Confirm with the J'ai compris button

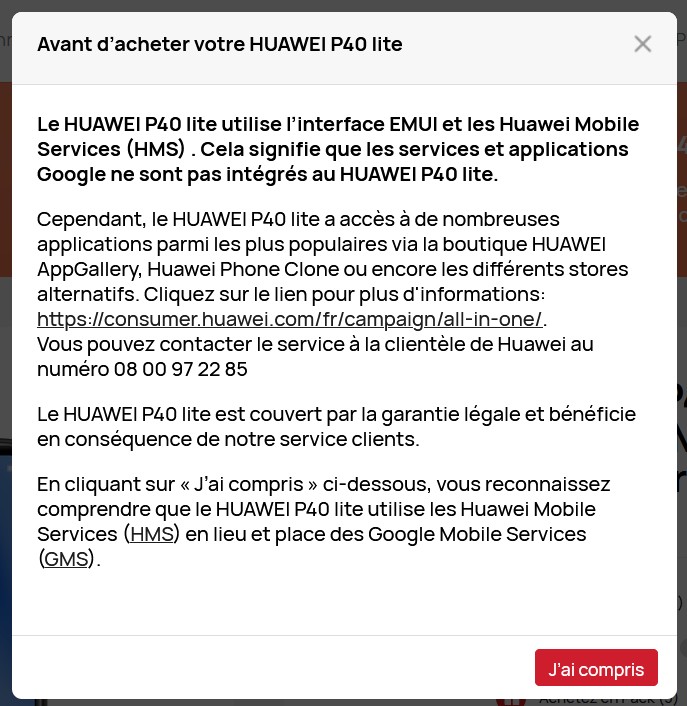coord(596,668)
